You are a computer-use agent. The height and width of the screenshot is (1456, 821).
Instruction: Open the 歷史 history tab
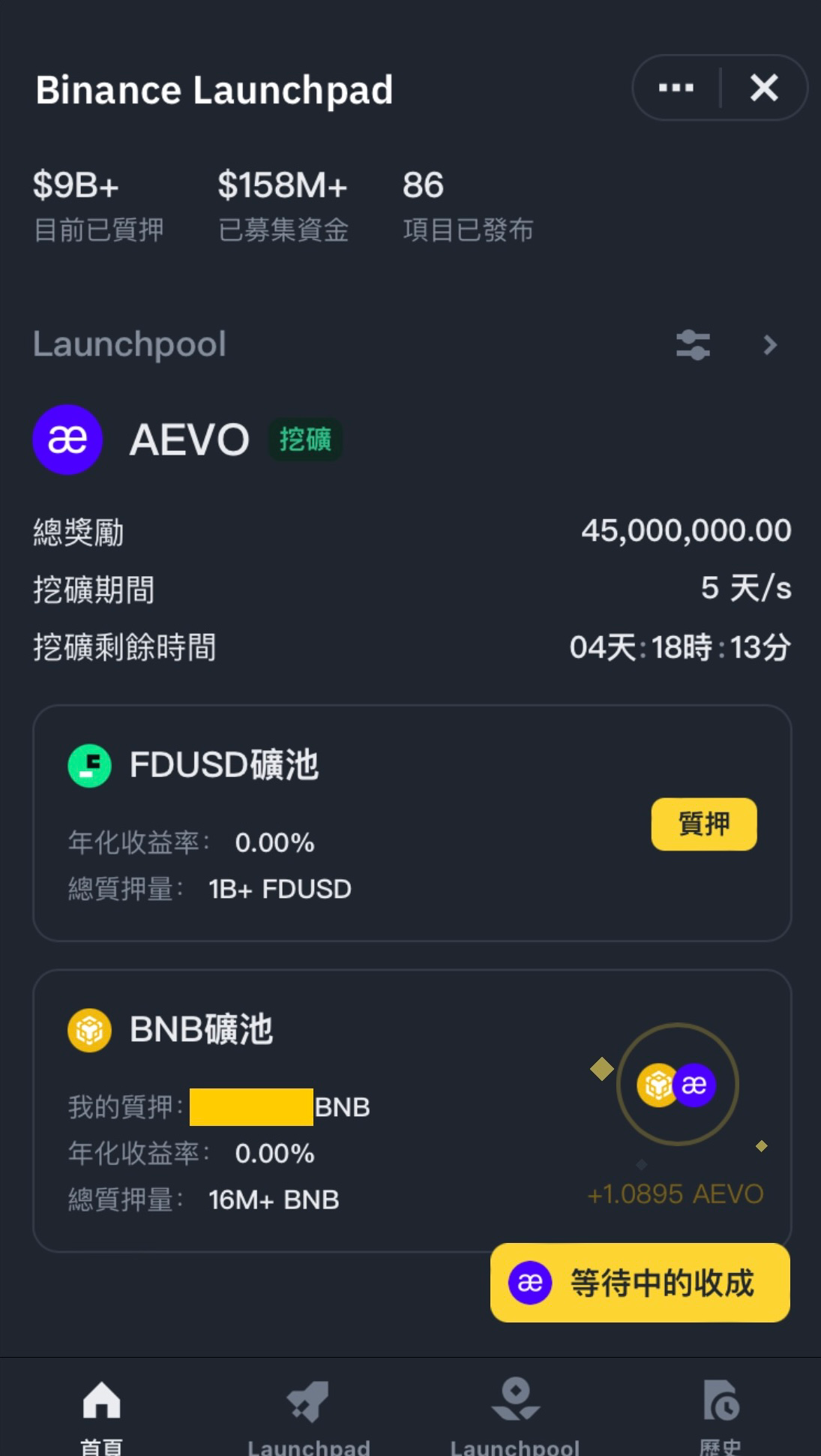(721, 1415)
